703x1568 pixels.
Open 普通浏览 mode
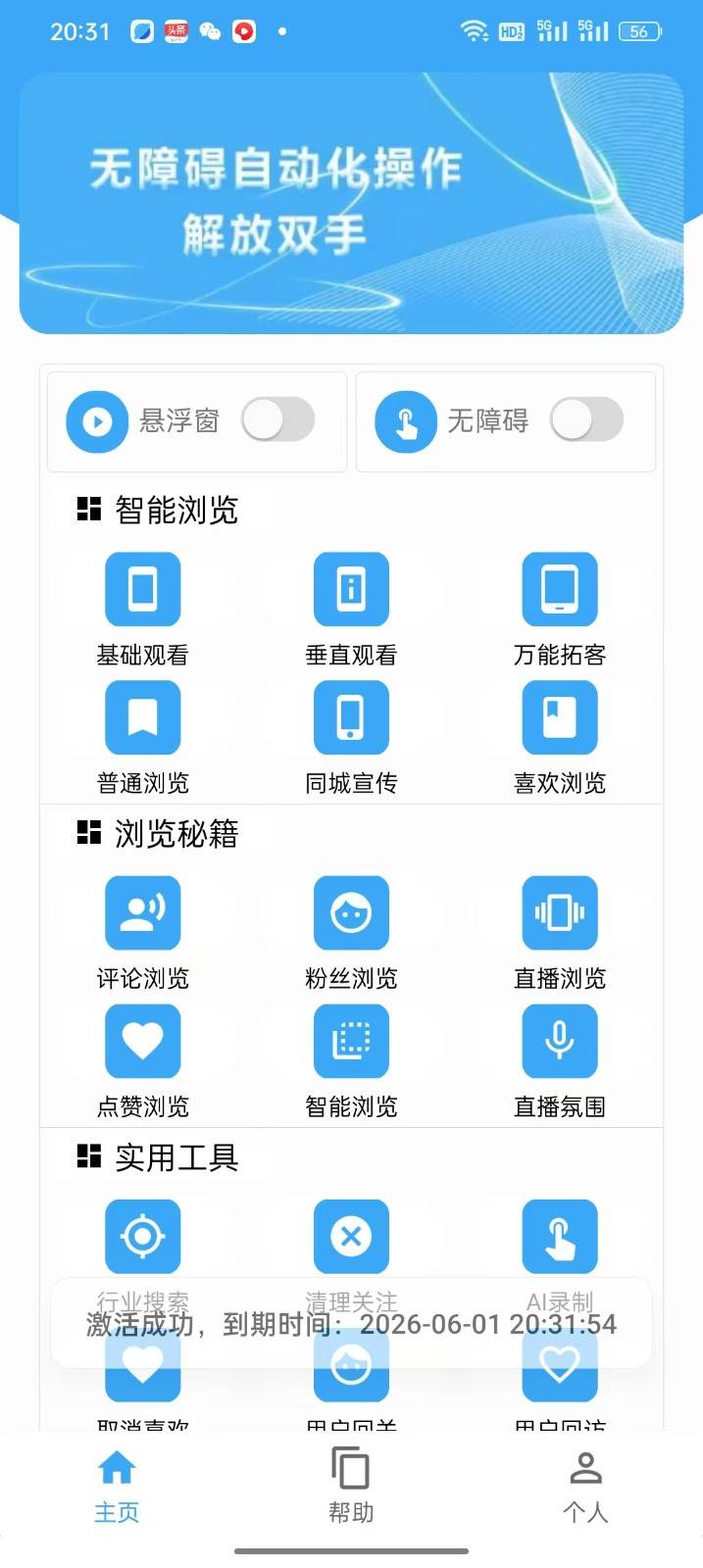[x=143, y=718]
